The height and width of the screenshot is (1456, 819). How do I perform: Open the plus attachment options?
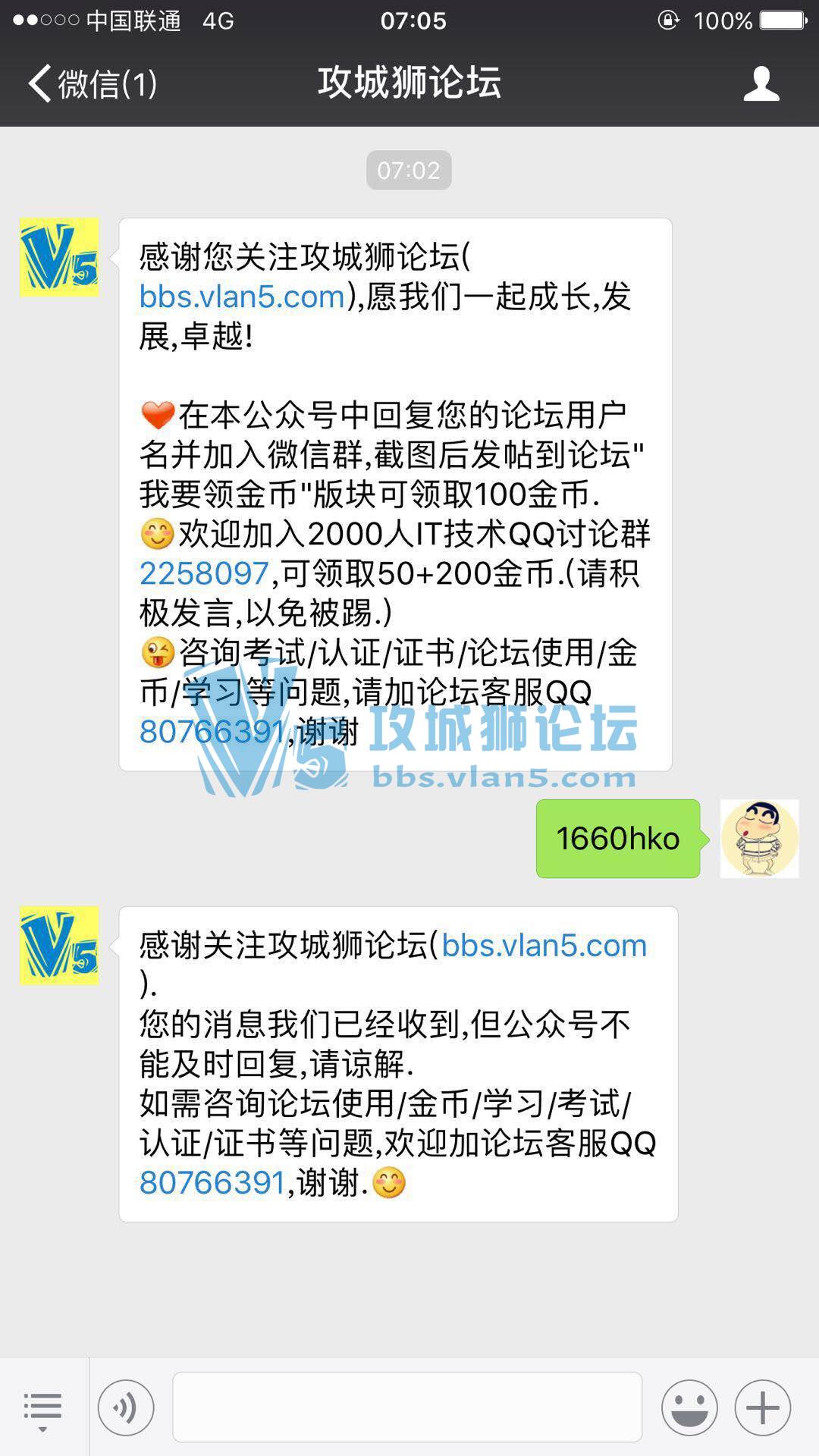point(762,1408)
